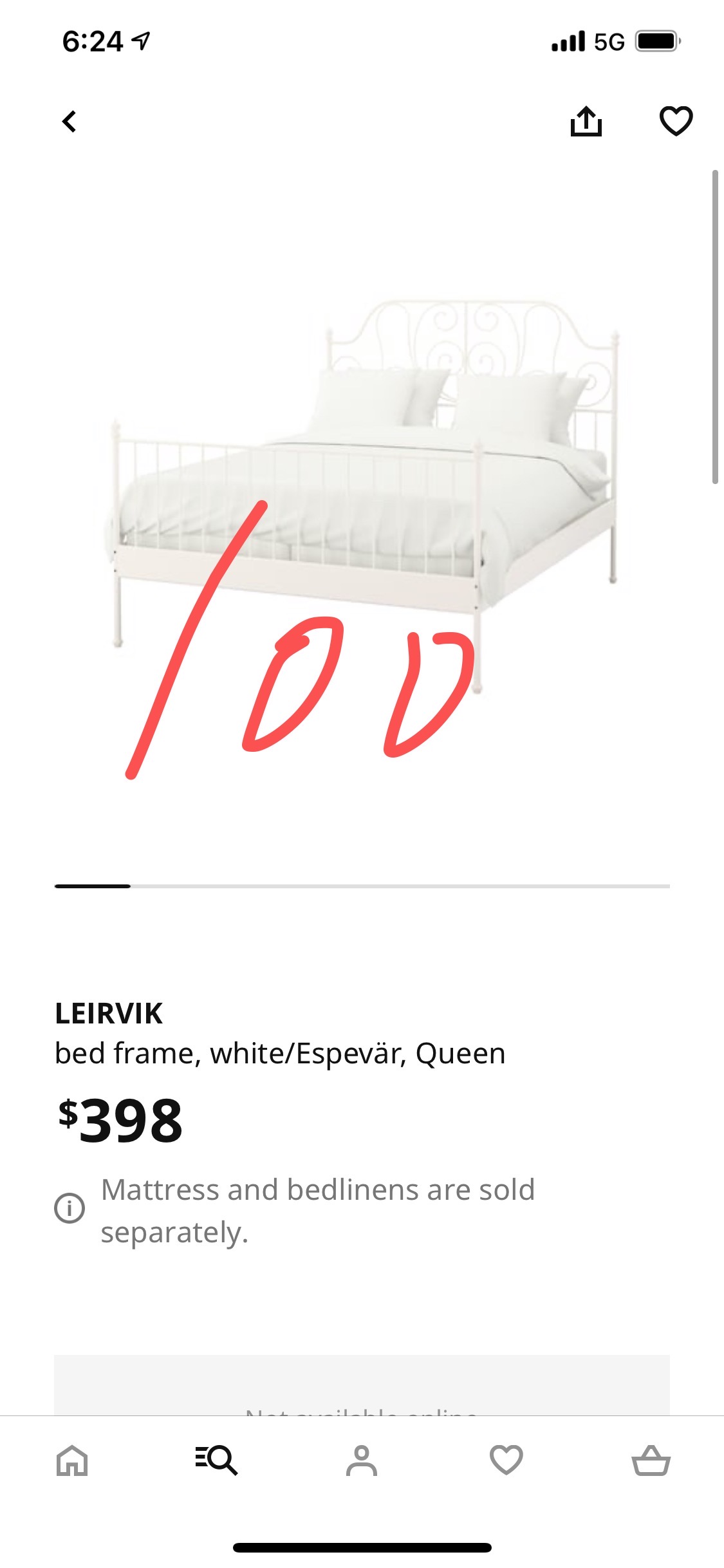Go back to the previous page

70,121
